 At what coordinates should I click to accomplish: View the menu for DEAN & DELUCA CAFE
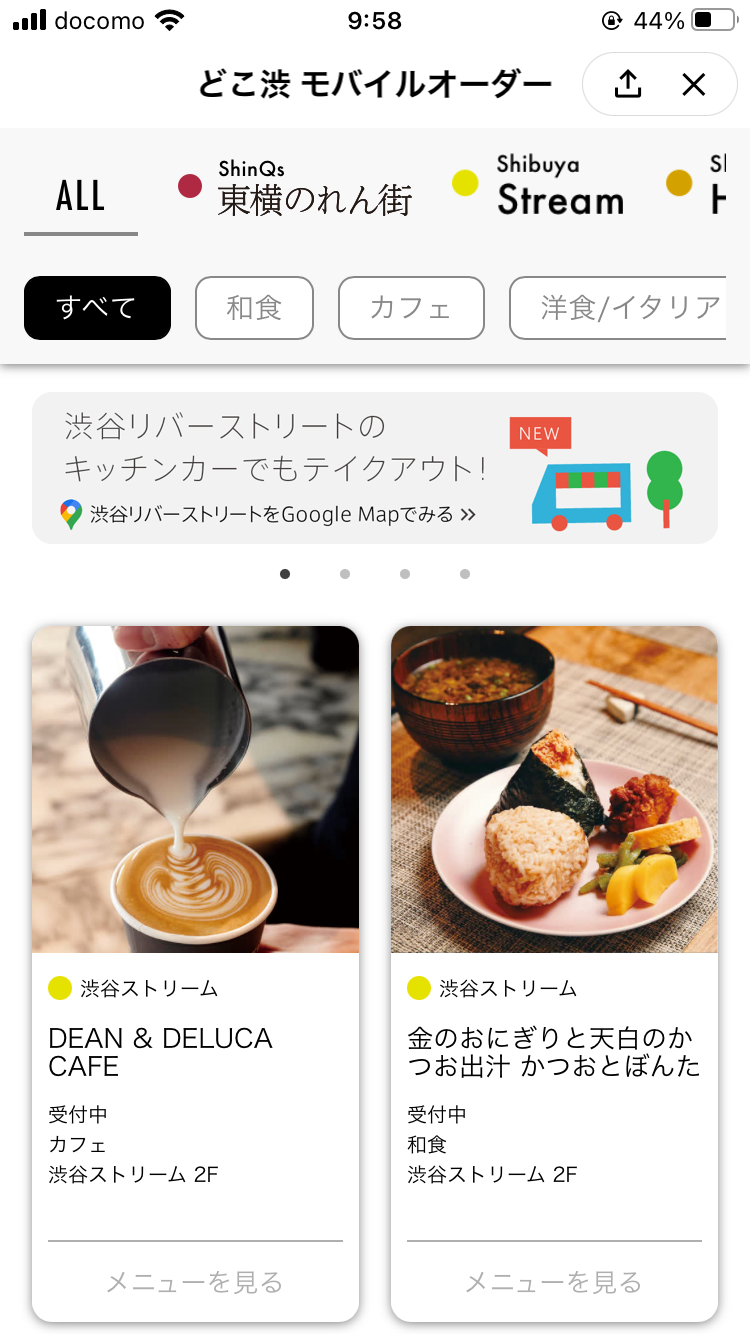pos(195,1281)
